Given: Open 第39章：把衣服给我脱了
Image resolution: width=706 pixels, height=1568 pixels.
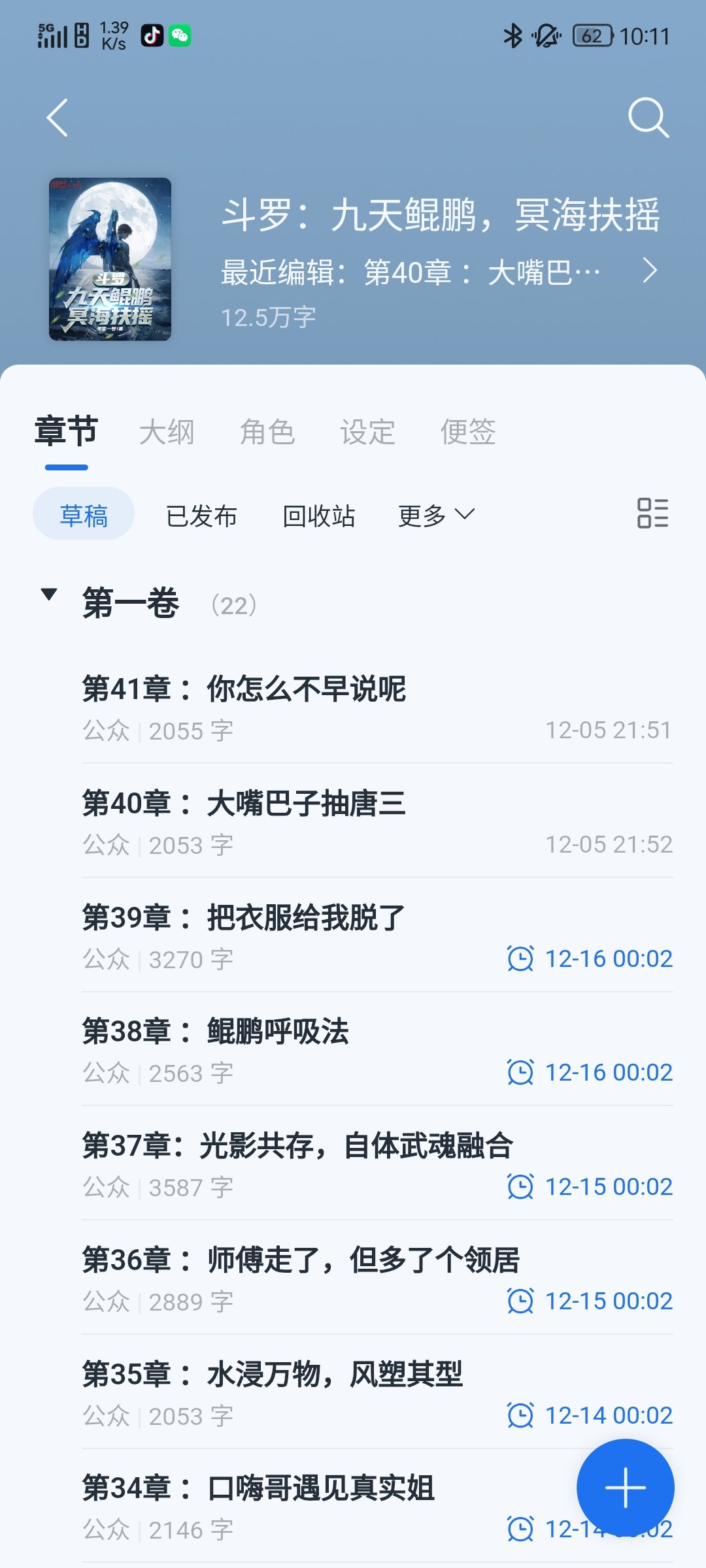Looking at the screenshot, I should click(x=377, y=936).
